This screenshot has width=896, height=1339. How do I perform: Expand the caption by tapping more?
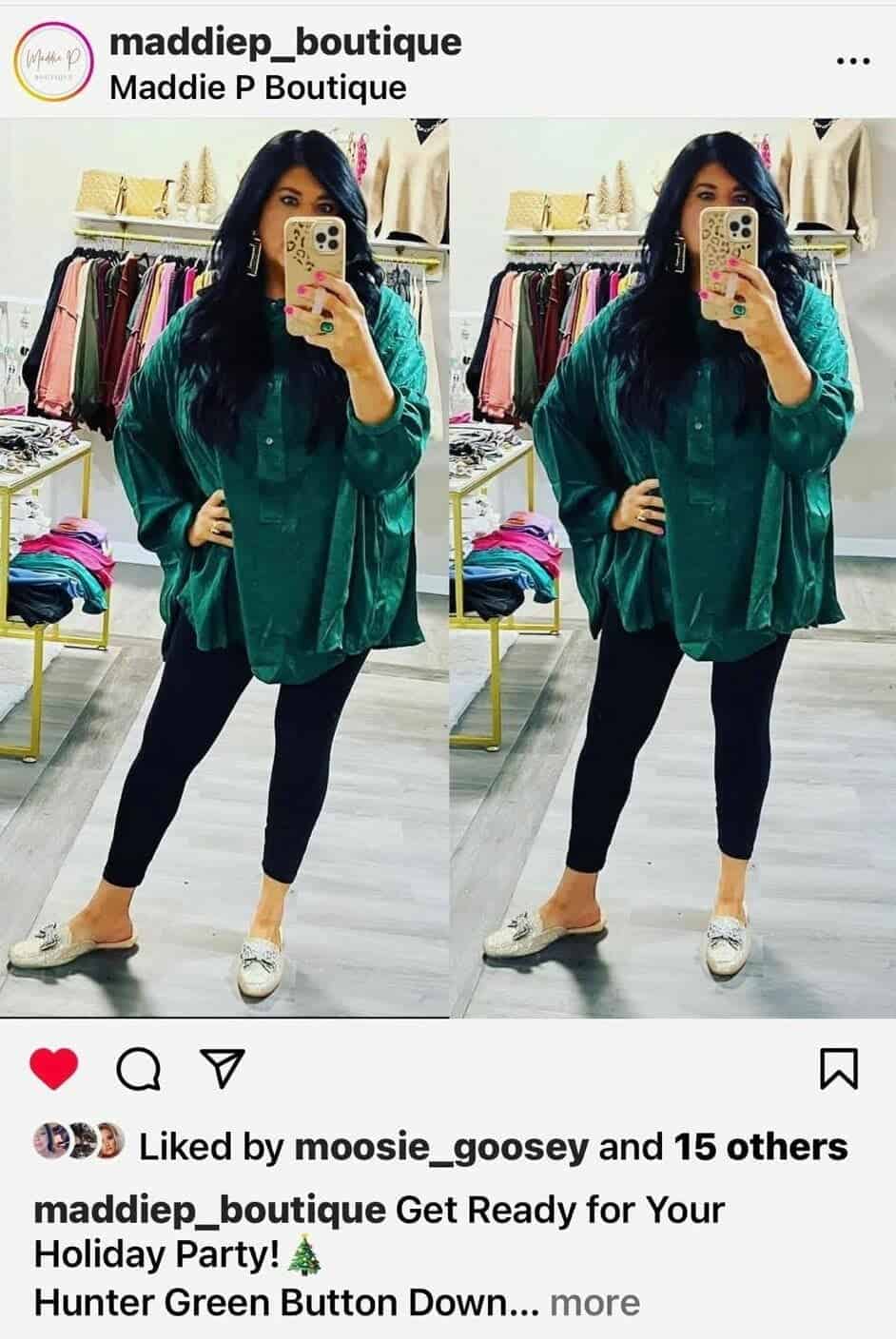pyautogui.click(x=594, y=1303)
